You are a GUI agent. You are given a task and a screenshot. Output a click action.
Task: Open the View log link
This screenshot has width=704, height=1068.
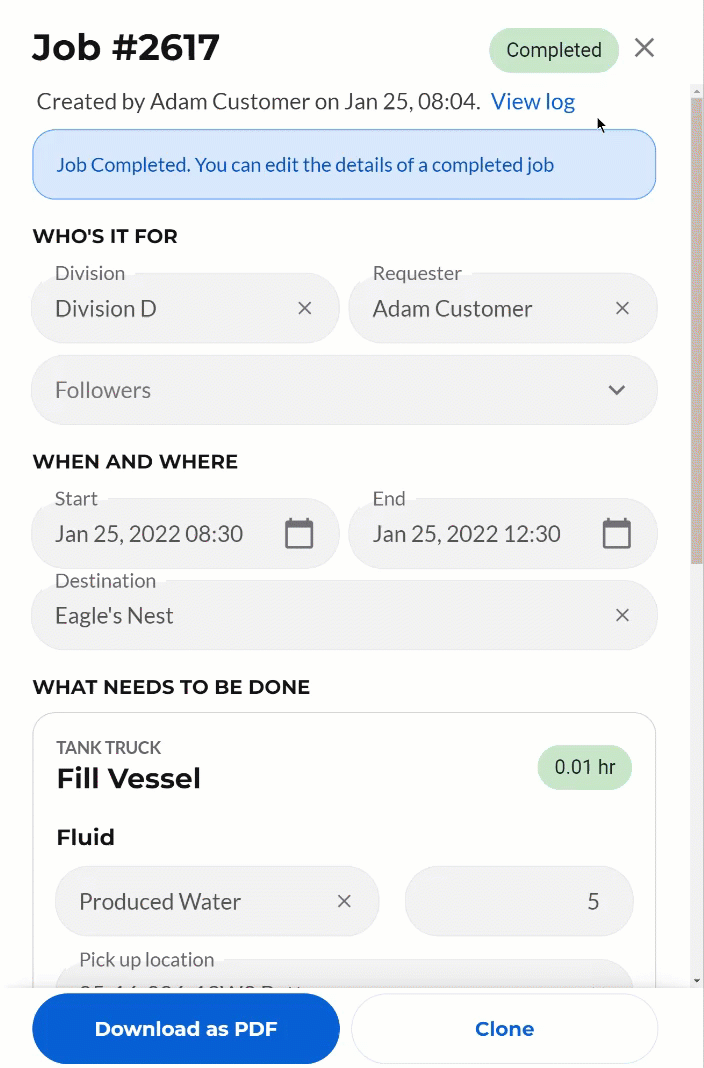(532, 101)
